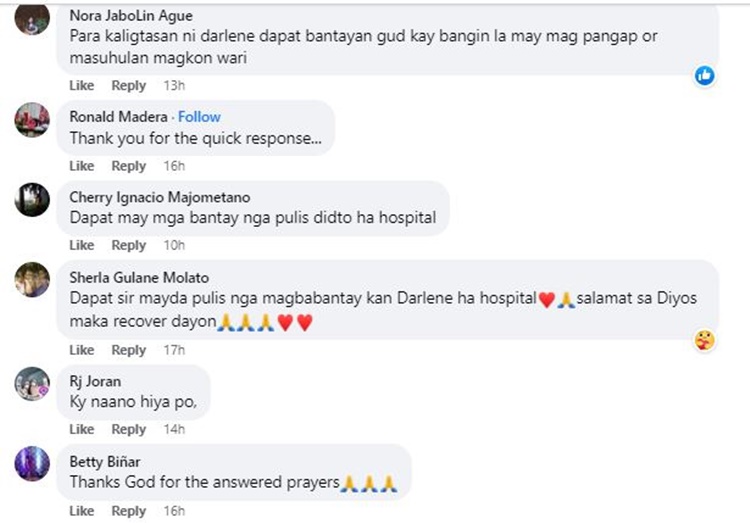Reply to Betty Biñar's comment

click(128, 511)
